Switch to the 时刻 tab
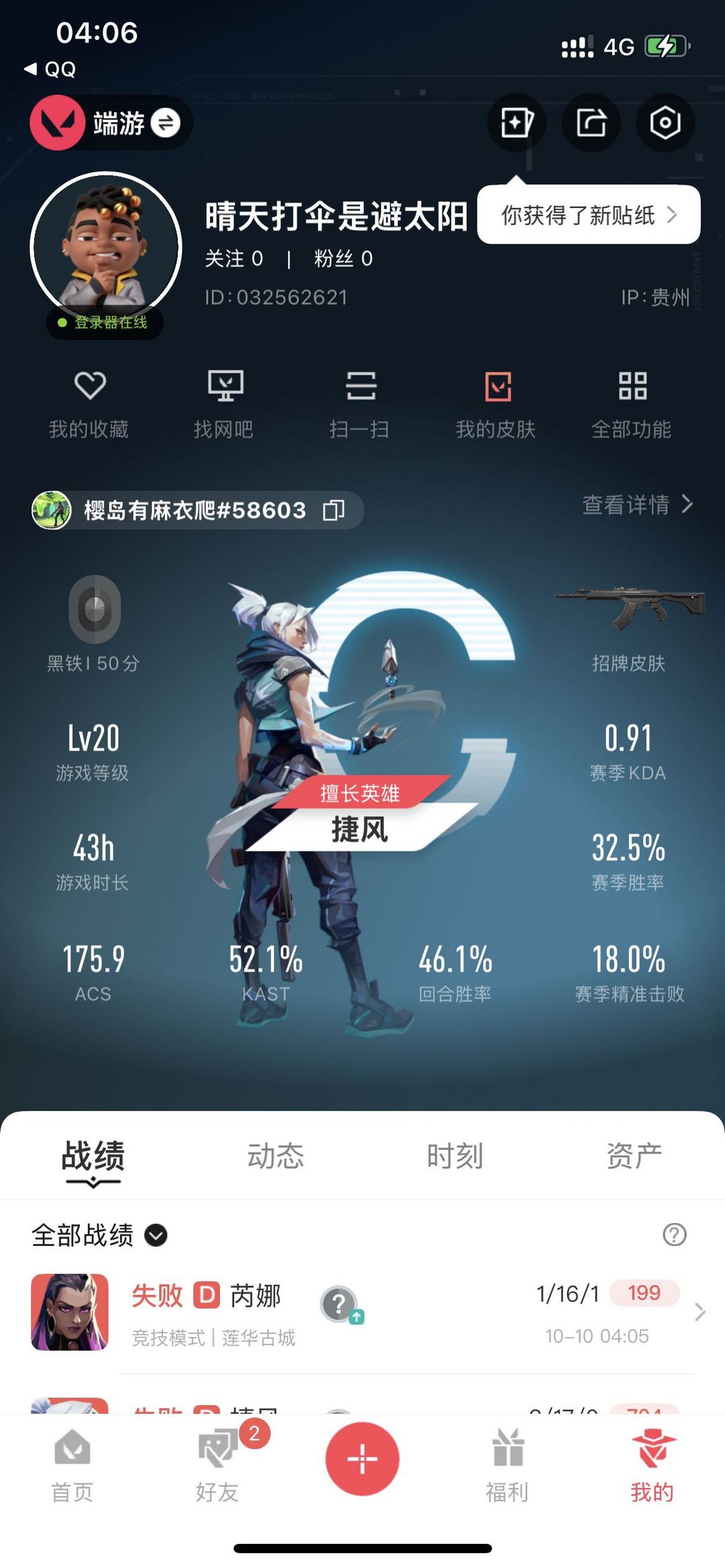The image size is (725, 1568). 455,1156
